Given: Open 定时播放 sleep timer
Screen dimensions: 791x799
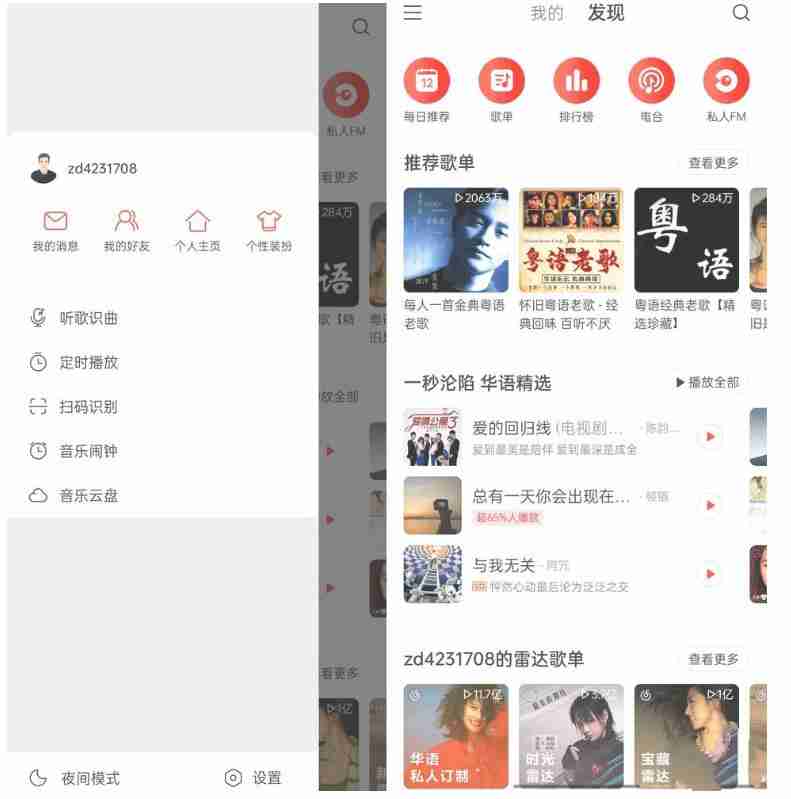Looking at the screenshot, I should [88, 362].
